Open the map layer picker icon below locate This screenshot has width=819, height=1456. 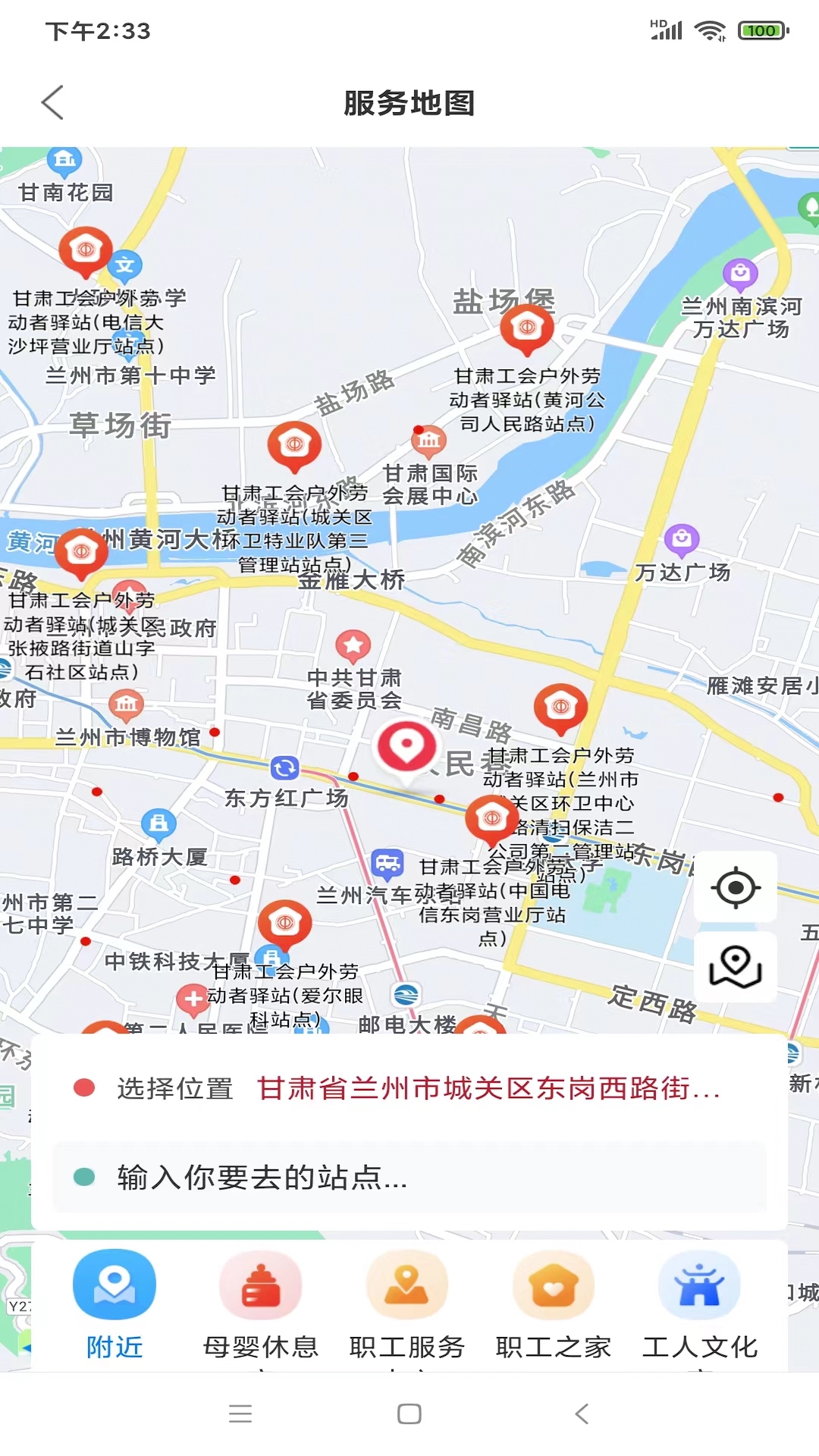[x=734, y=966]
